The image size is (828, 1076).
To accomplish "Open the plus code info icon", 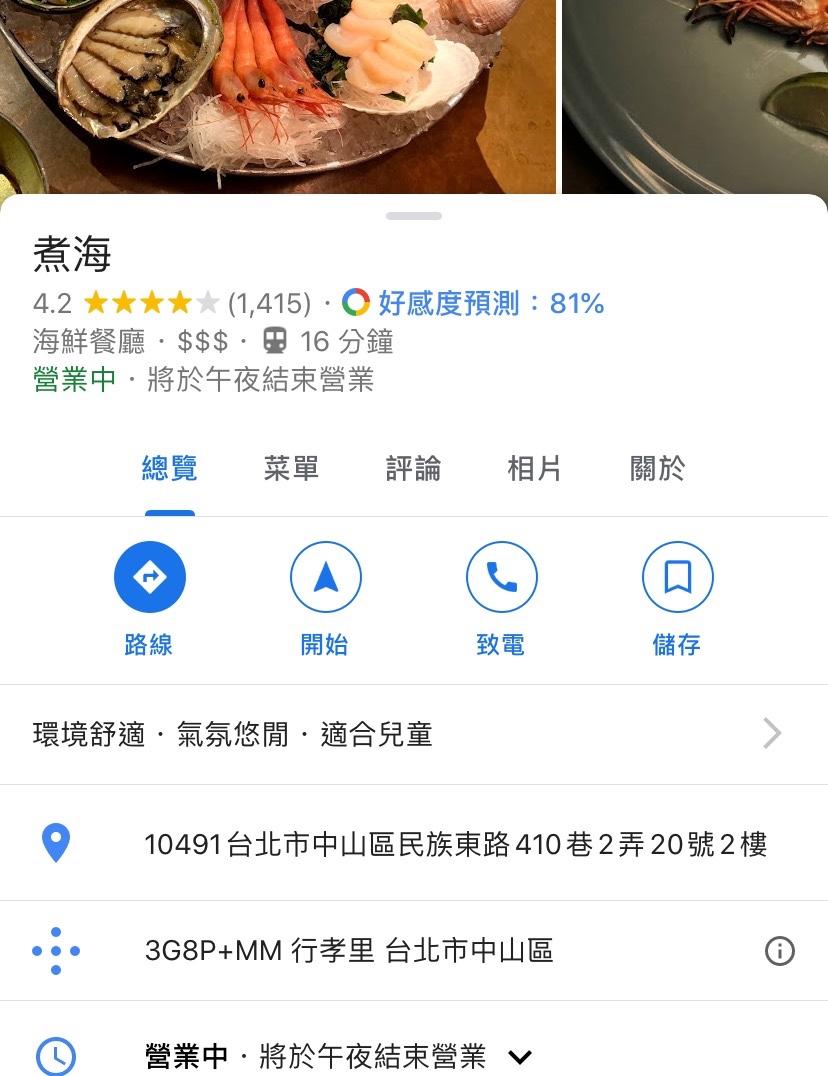I will point(779,951).
